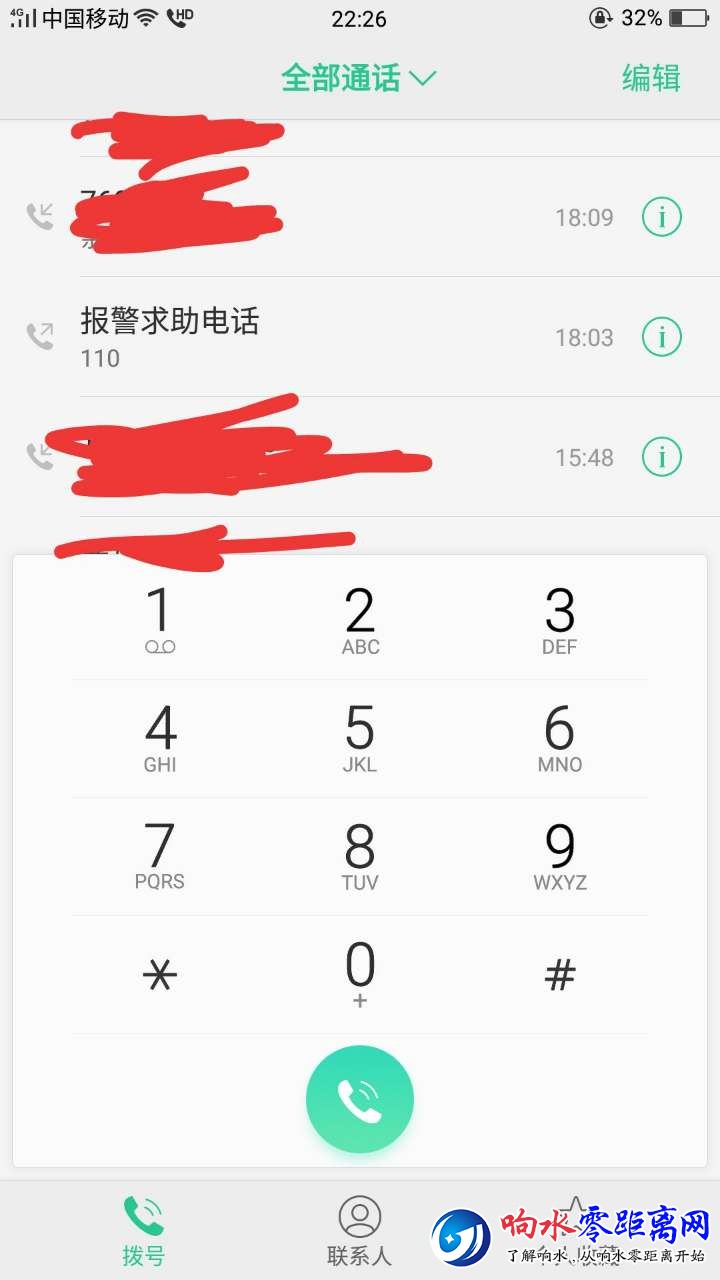Image resolution: width=720 pixels, height=1280 pixels.
Task: Tap the pound # key
Action: [x=560, y=974]
